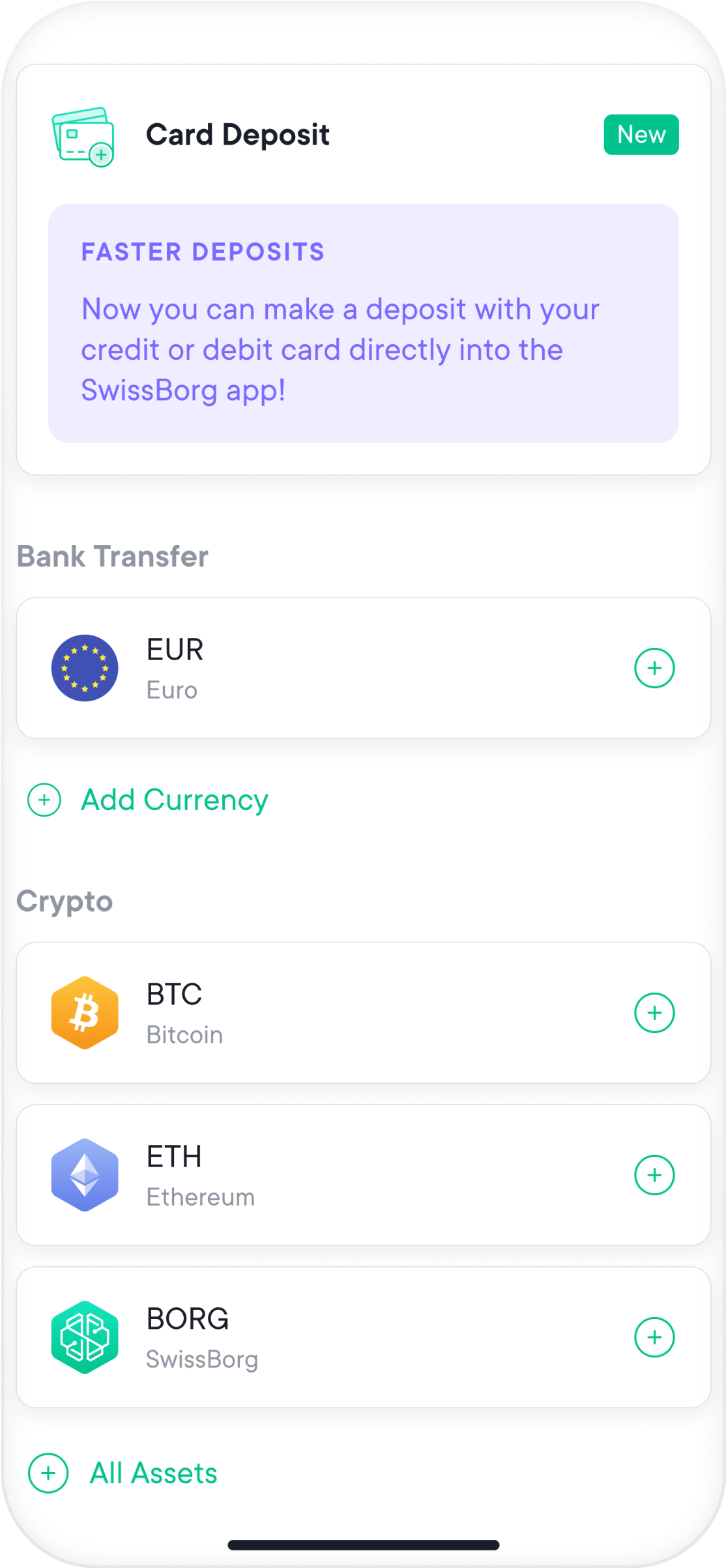Image resolution: width=726 pixels, height=1568 pixels.
Task: Tap the Bitcoin hexagon icon
Action: [85, 1012]
